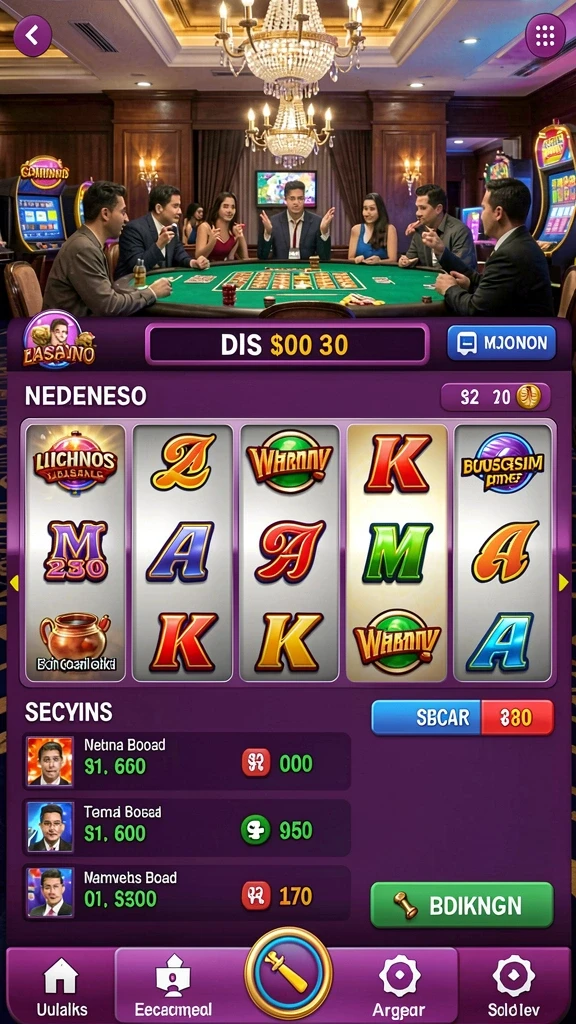The width and height of the screenshot is (576, 1024).
Task: Switch to the Argear tab
Action: [400, 986]
